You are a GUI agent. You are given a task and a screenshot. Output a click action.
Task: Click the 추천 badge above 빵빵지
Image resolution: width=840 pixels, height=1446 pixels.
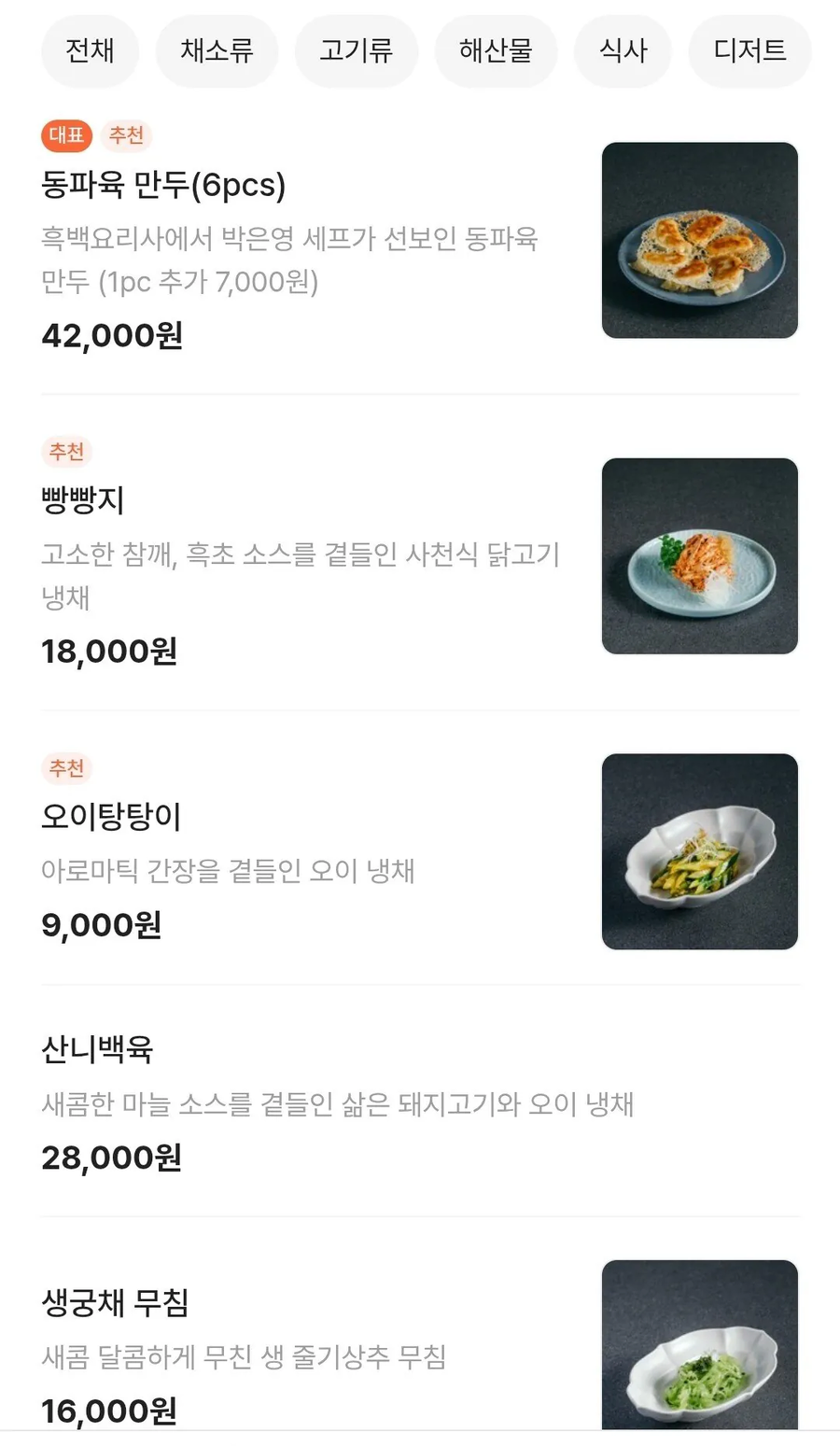tap(64, 451)
